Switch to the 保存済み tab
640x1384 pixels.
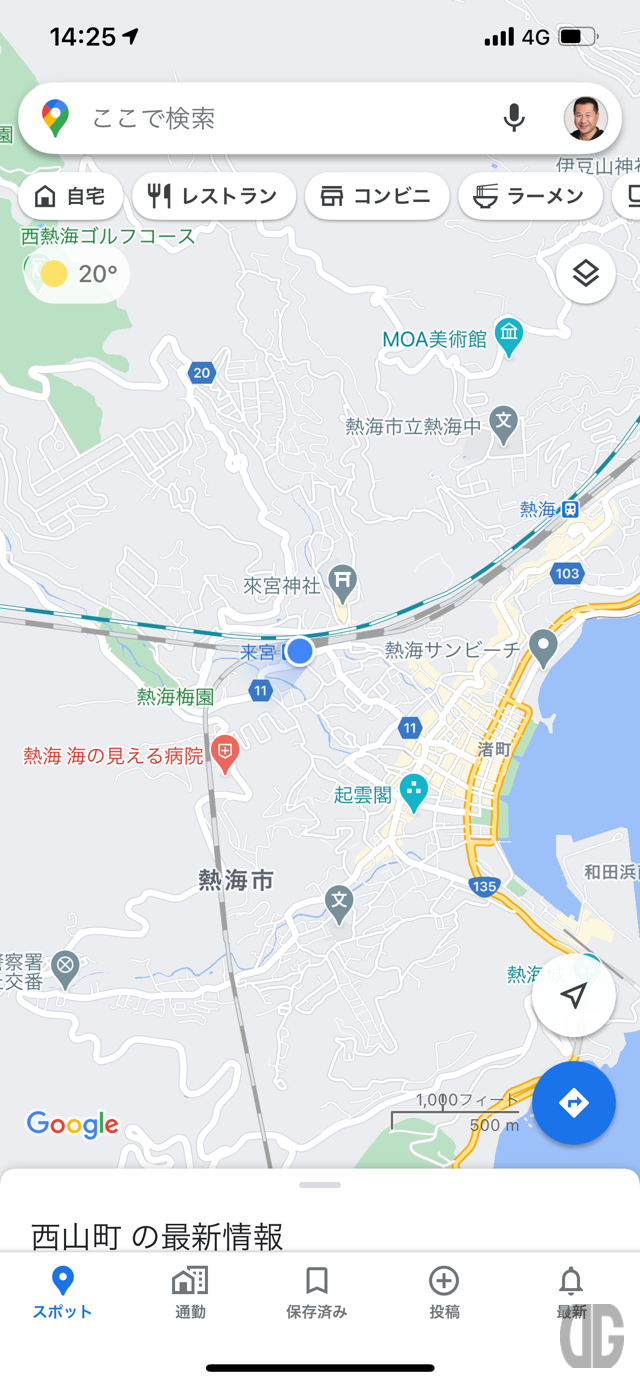click(x=317, y=1292)
